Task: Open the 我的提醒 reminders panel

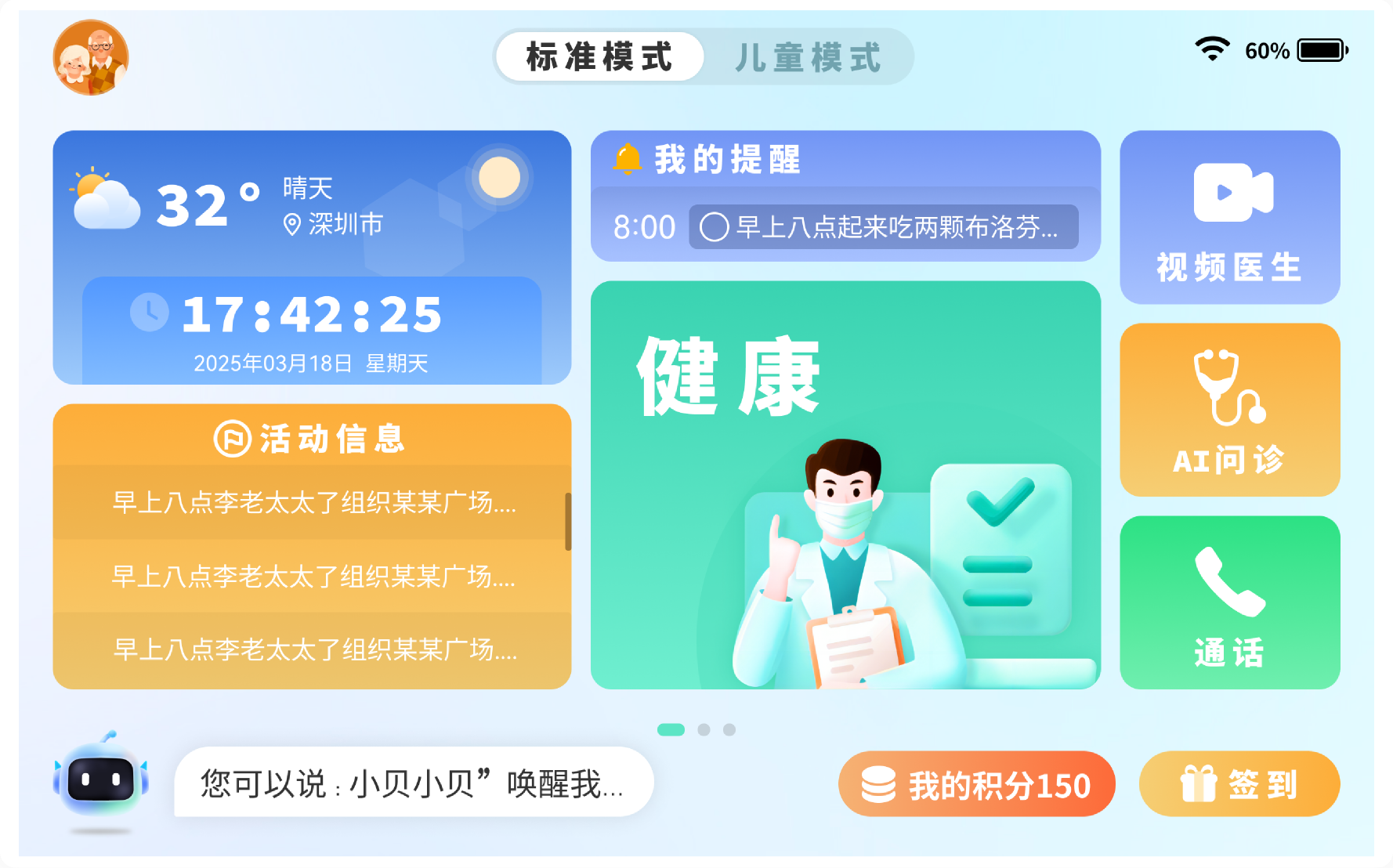Action: coord(726,160)
